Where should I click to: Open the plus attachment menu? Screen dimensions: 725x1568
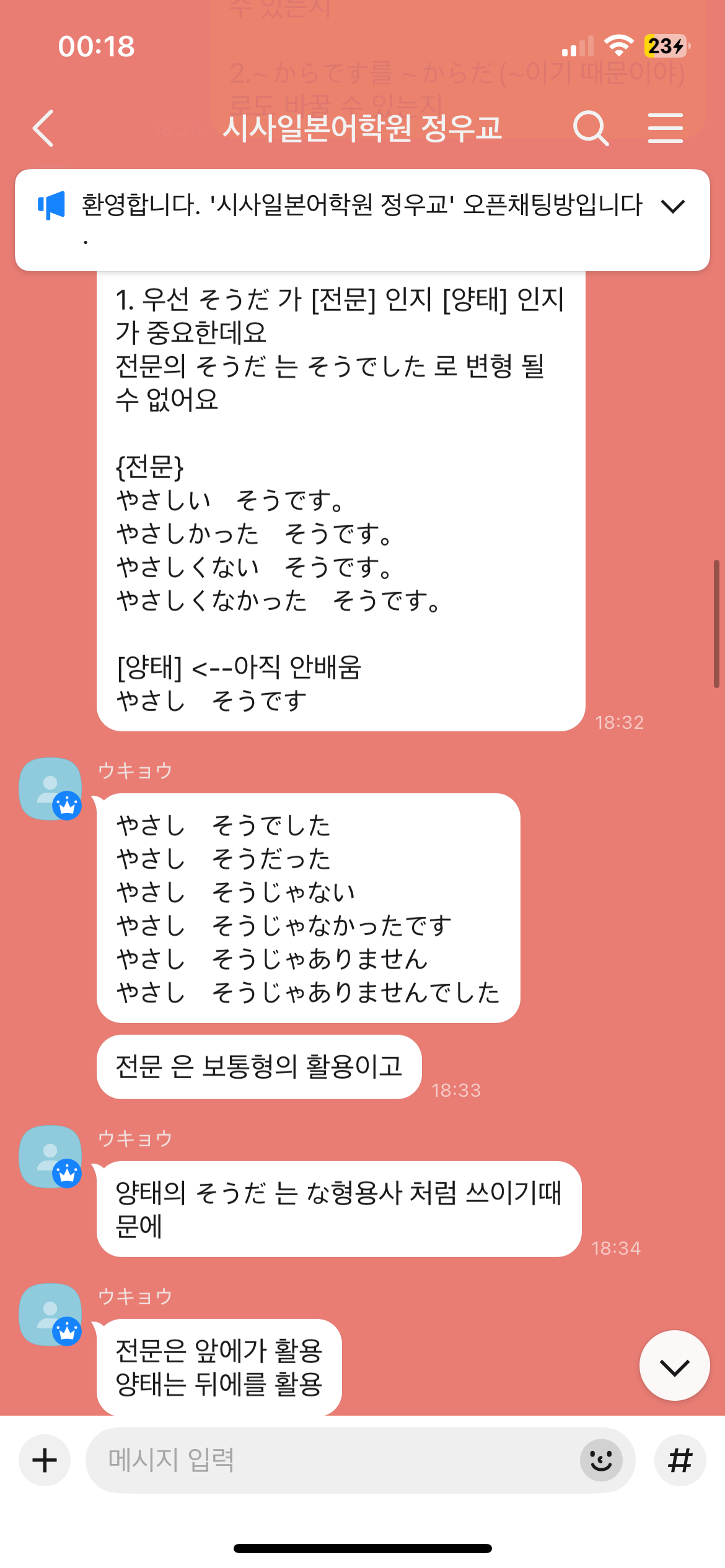click(x=45, y=1460)
